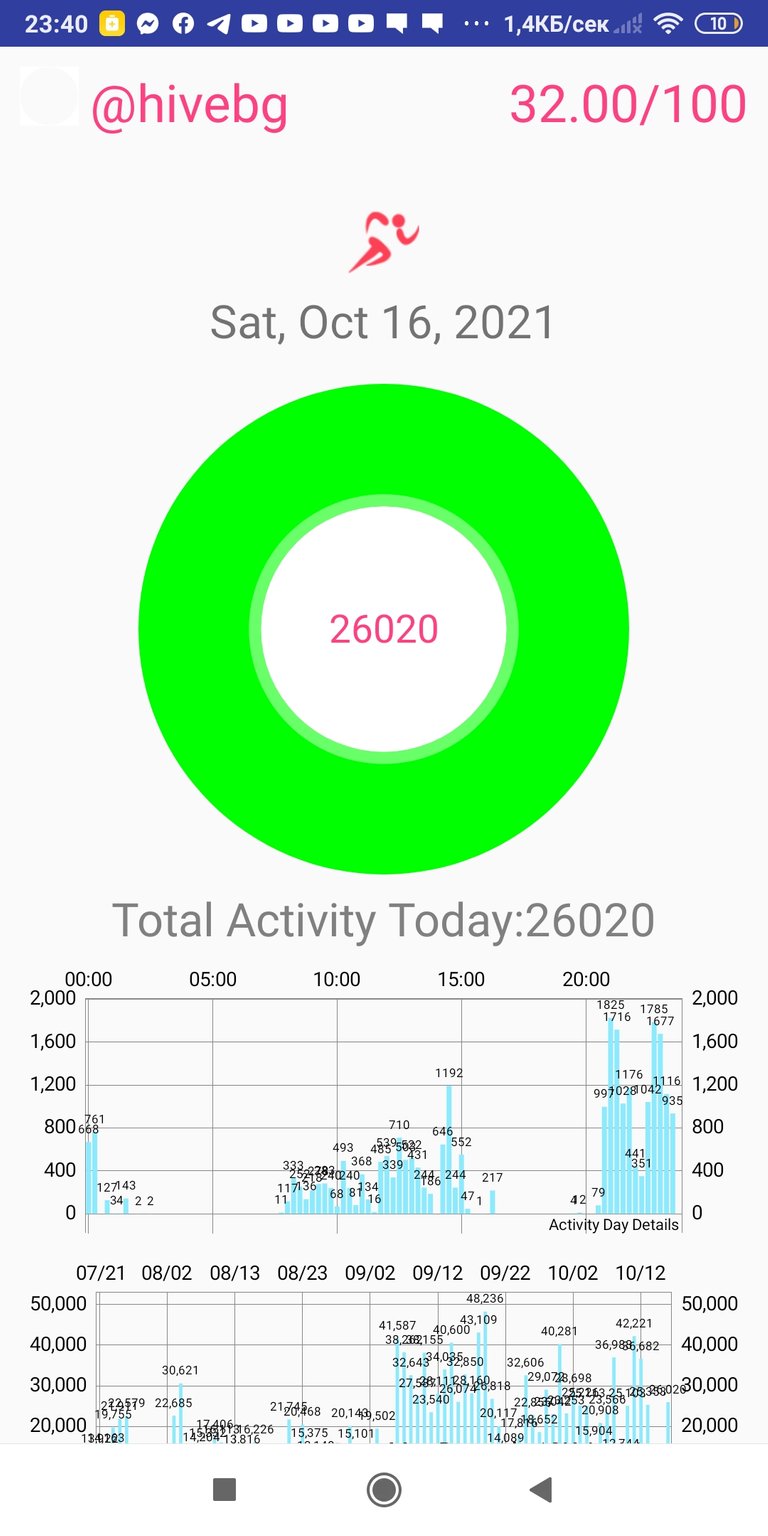Open the recent apps overview

click(x=225, y=1490)
